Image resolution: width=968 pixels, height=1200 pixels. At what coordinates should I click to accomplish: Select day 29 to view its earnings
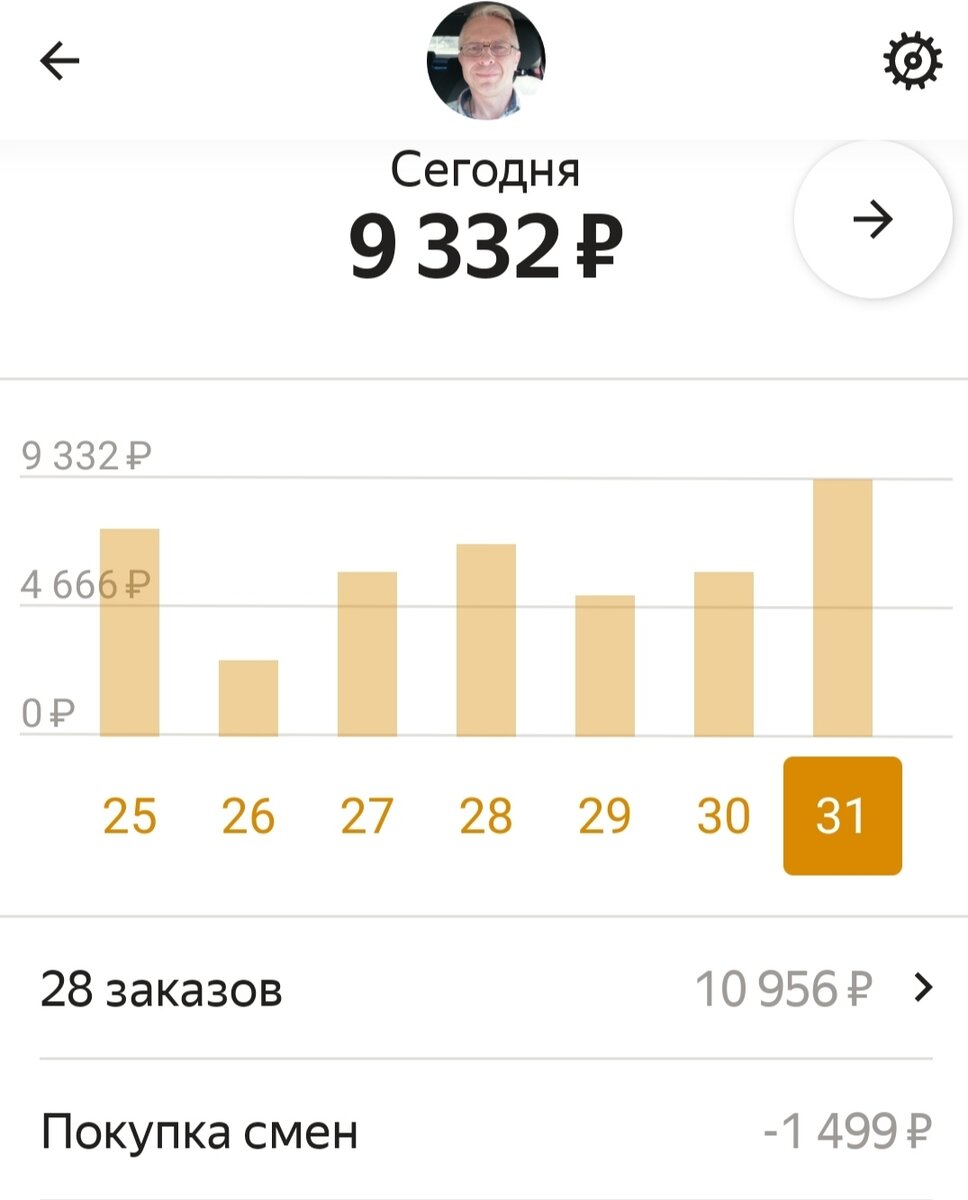tap(603, 817)
